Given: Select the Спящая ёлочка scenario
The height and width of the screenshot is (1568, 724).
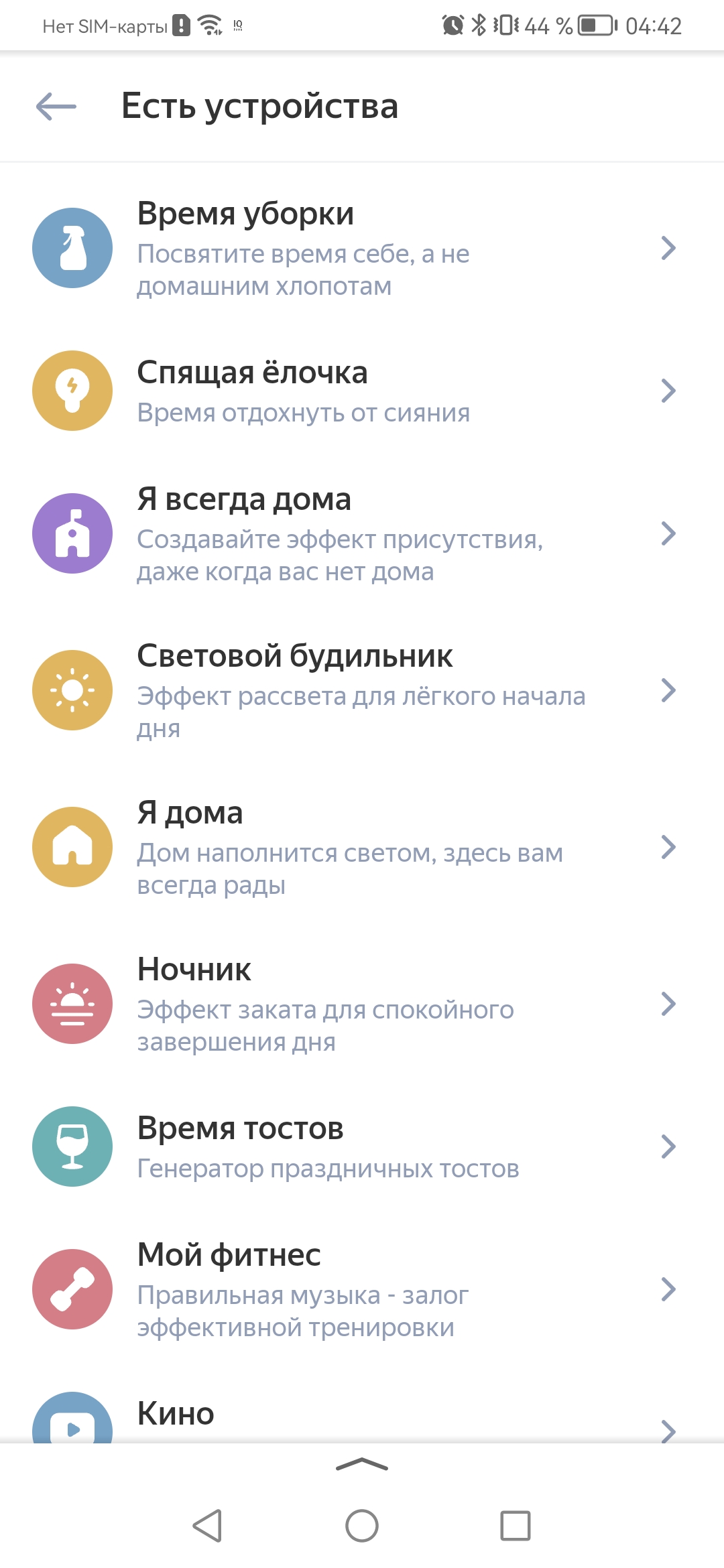Looking at the screenshot, I should pos(362,391).
